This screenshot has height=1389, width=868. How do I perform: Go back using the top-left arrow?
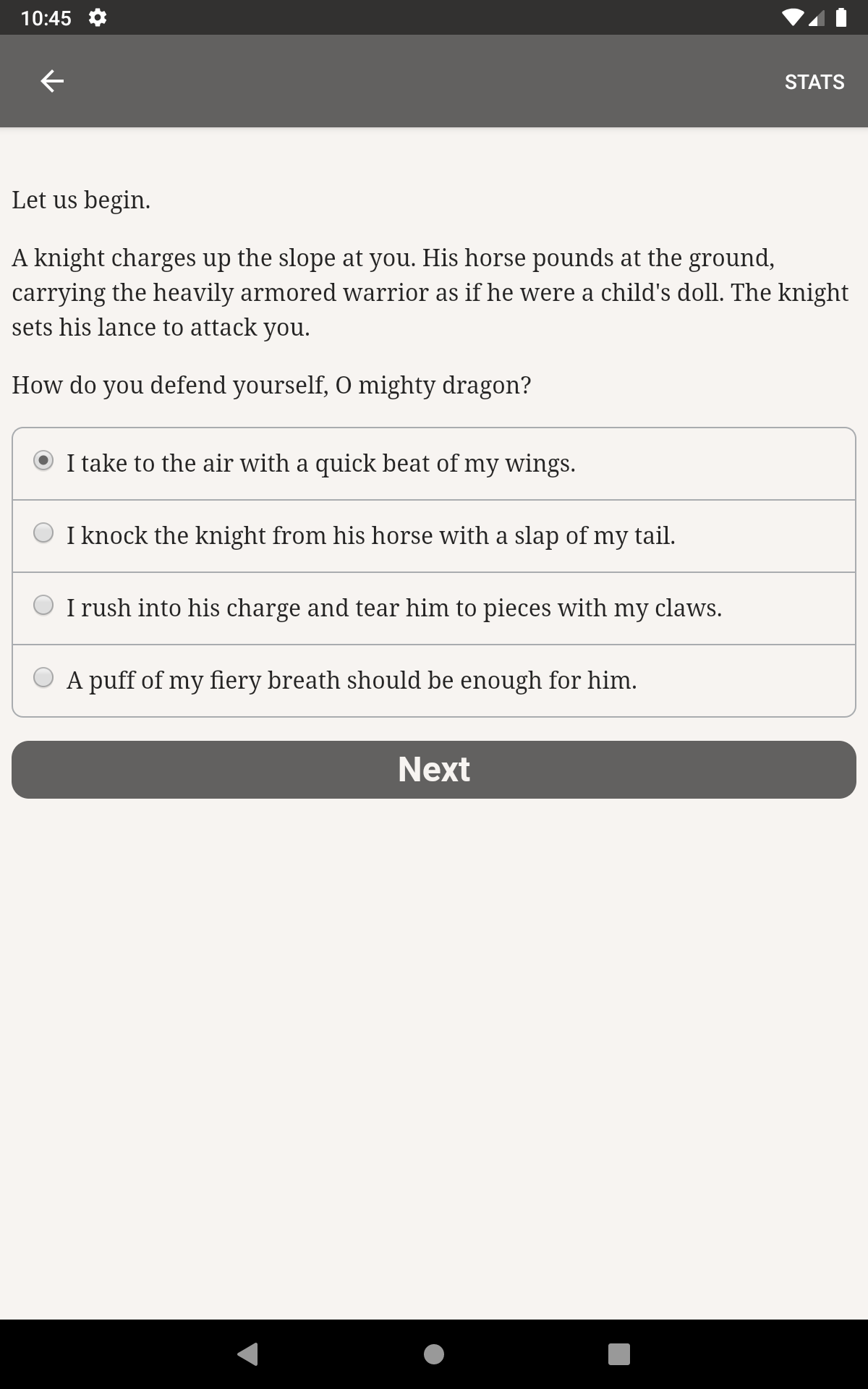coord(52,81)
